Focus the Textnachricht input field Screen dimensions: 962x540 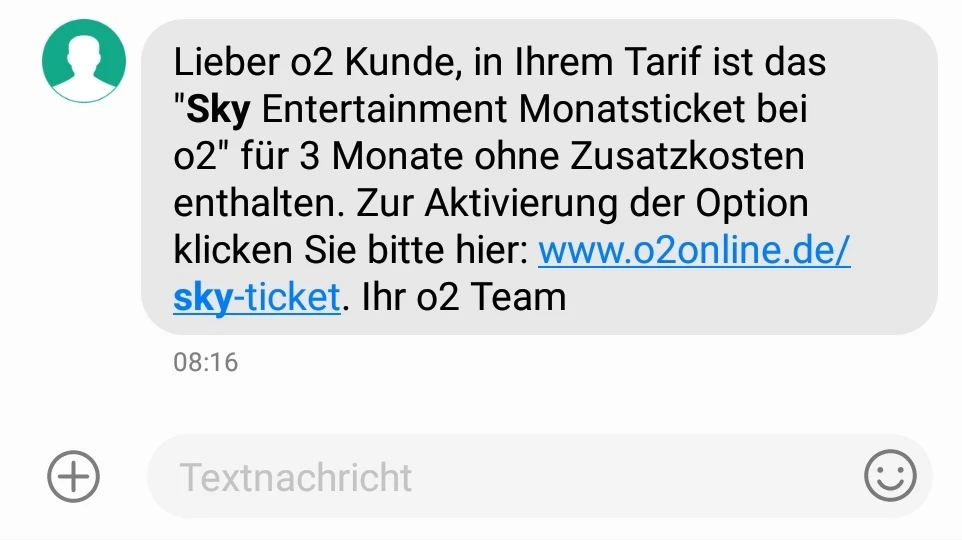500,477
